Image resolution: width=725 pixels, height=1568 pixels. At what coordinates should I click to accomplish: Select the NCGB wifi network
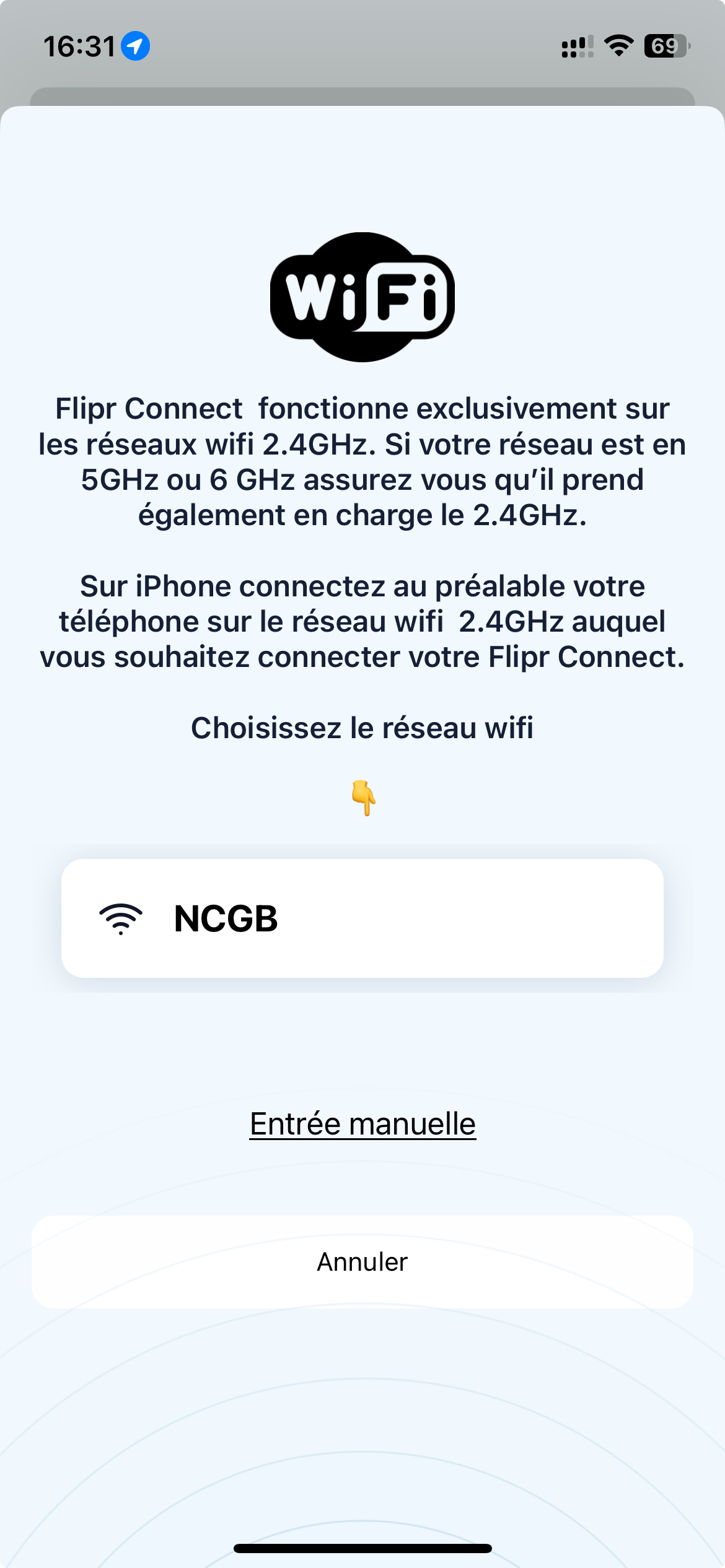pyautogui.click(x=362, y=918)
